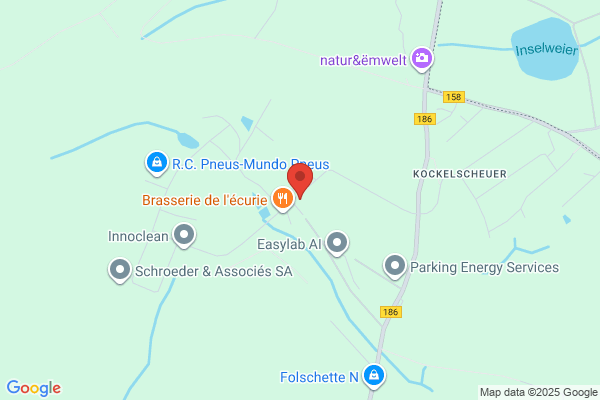Select the R.C. Pneus-Mundo Pneus shop marker

point(157,163)
